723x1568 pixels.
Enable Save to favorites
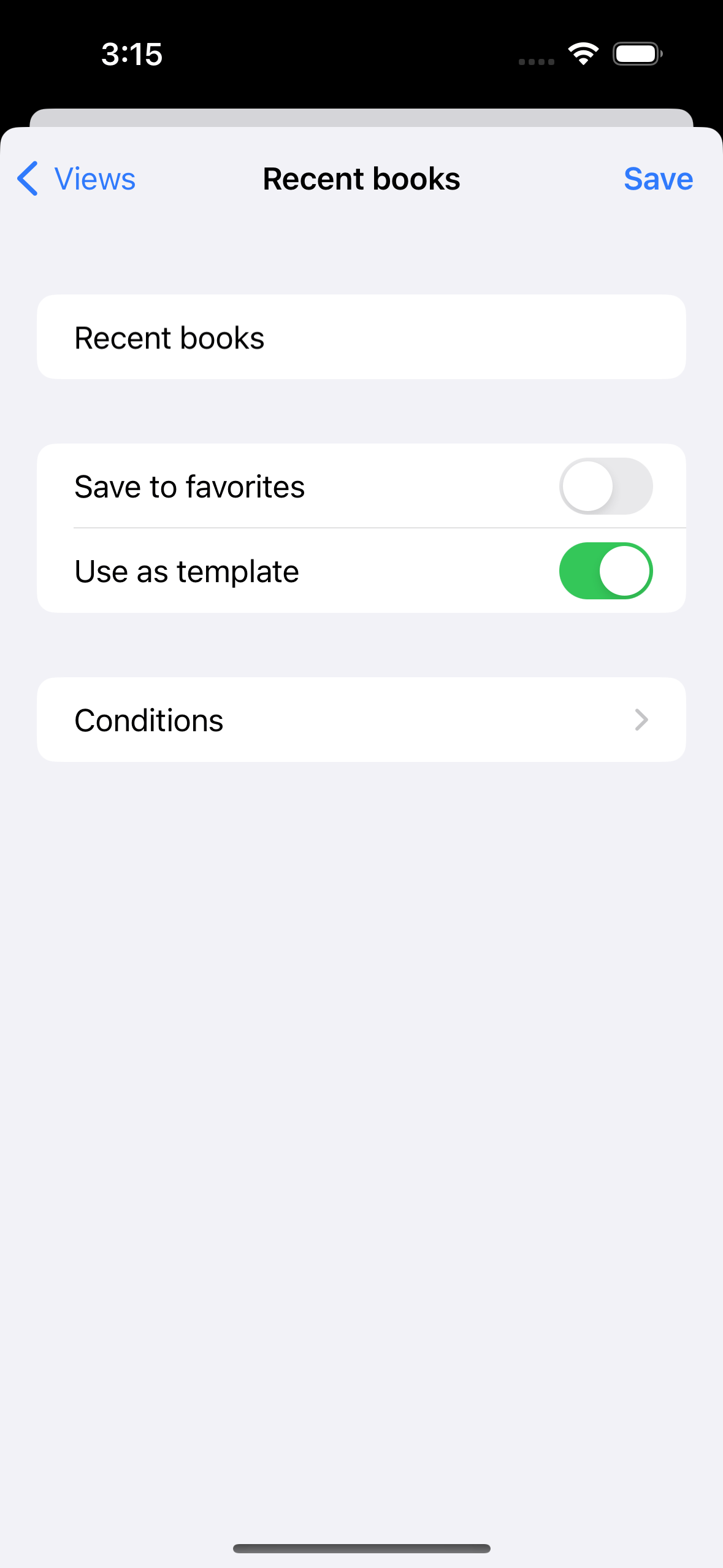pos(605,486)
